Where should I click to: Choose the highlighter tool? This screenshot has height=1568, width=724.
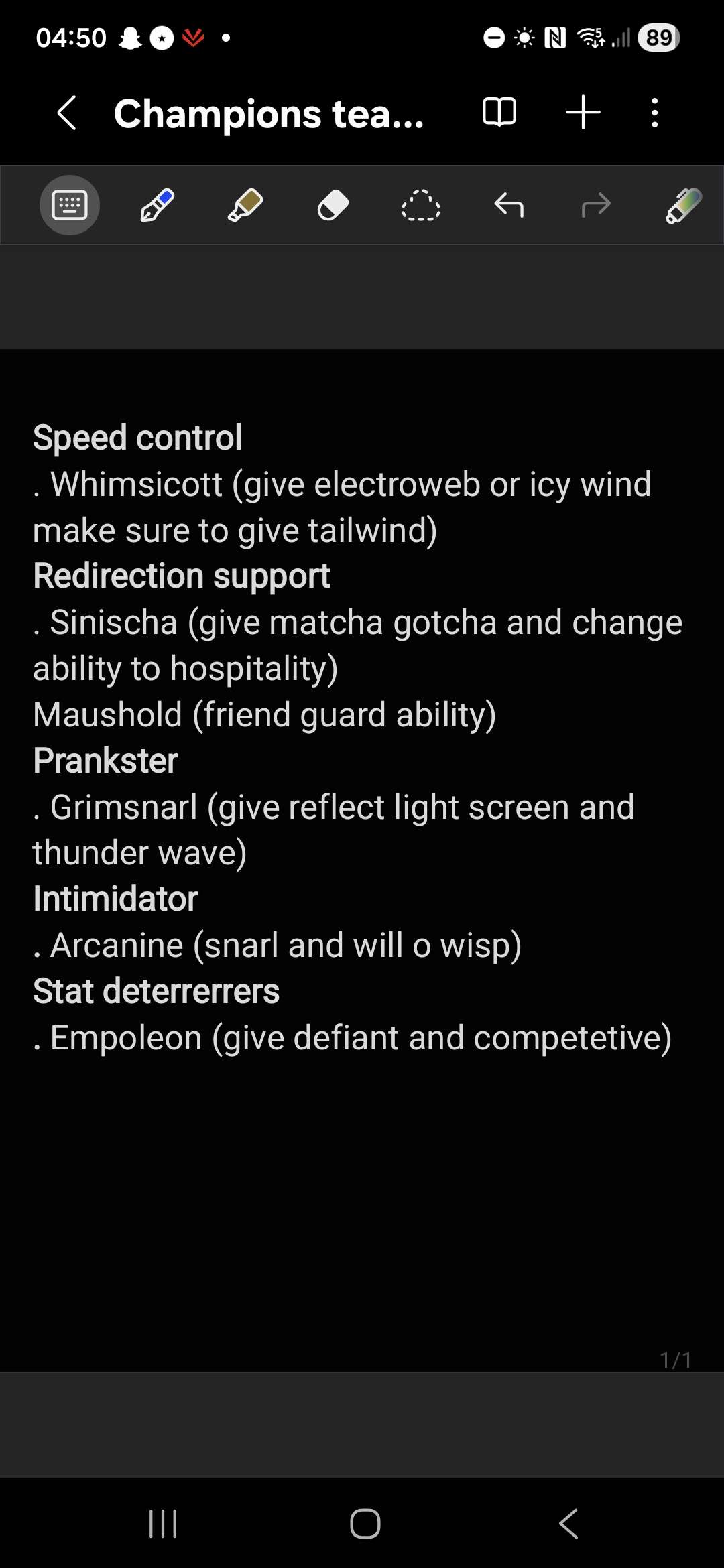point(245,205)
